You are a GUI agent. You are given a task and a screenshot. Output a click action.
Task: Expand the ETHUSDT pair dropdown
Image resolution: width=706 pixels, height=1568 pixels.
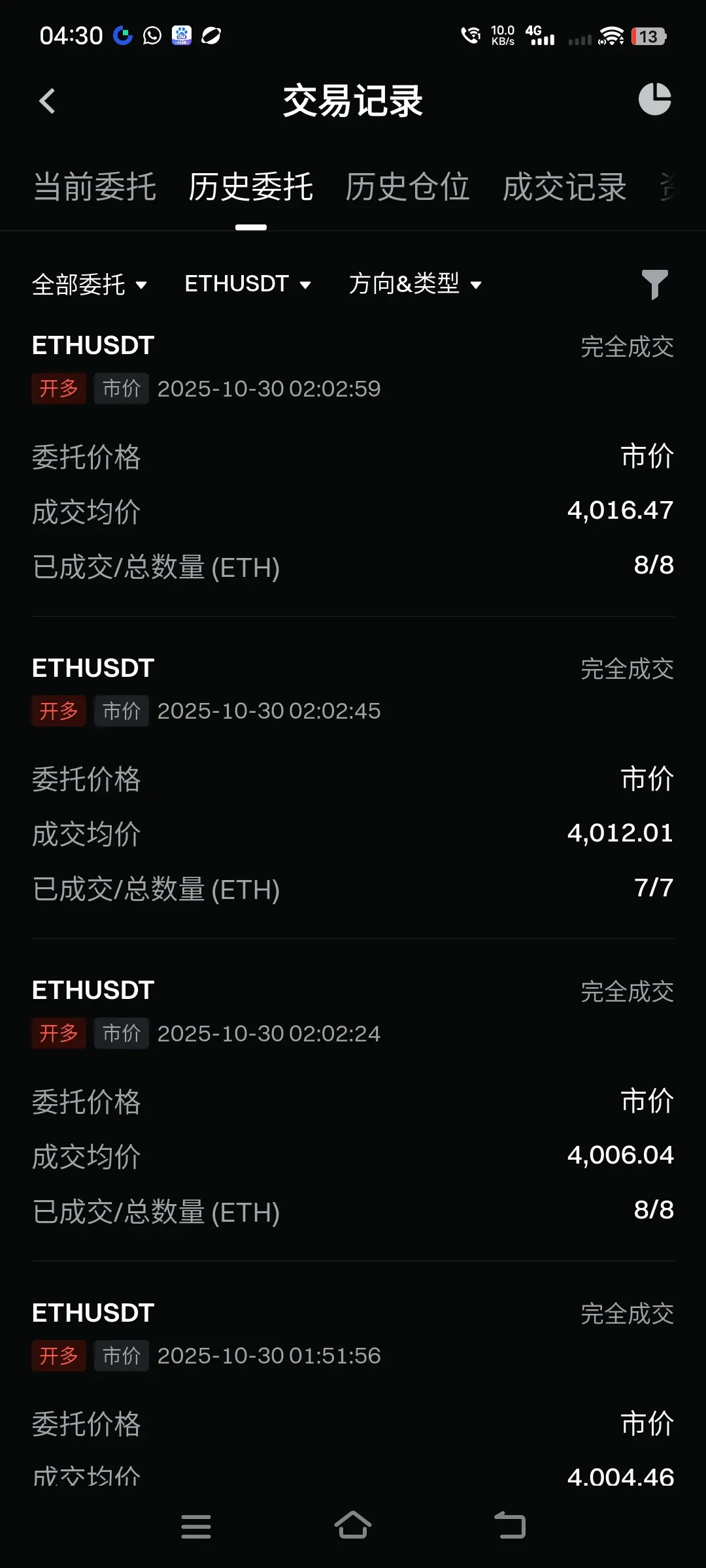[x=248, y=284]
